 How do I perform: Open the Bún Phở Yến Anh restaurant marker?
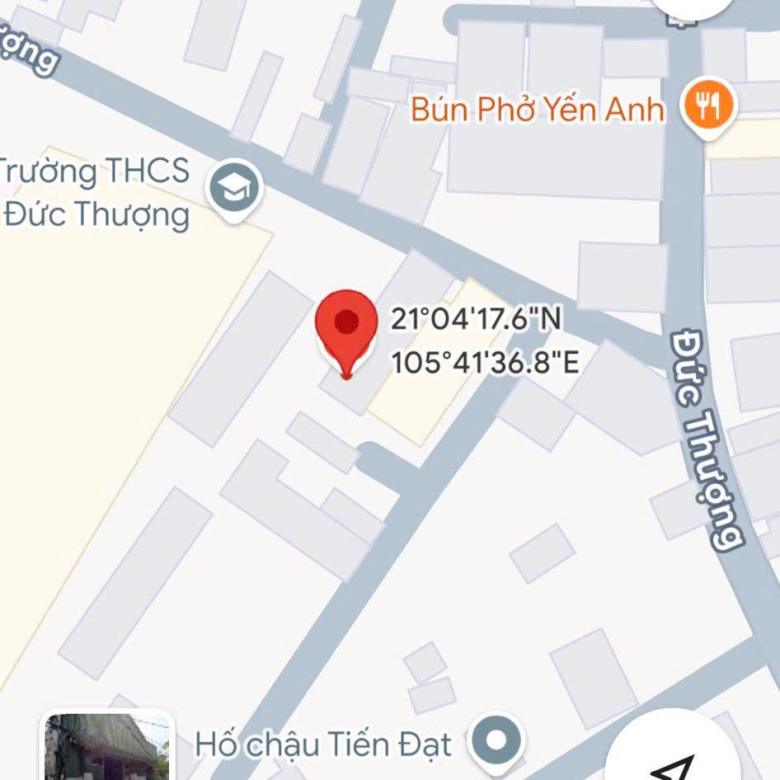tap(709, 105)
